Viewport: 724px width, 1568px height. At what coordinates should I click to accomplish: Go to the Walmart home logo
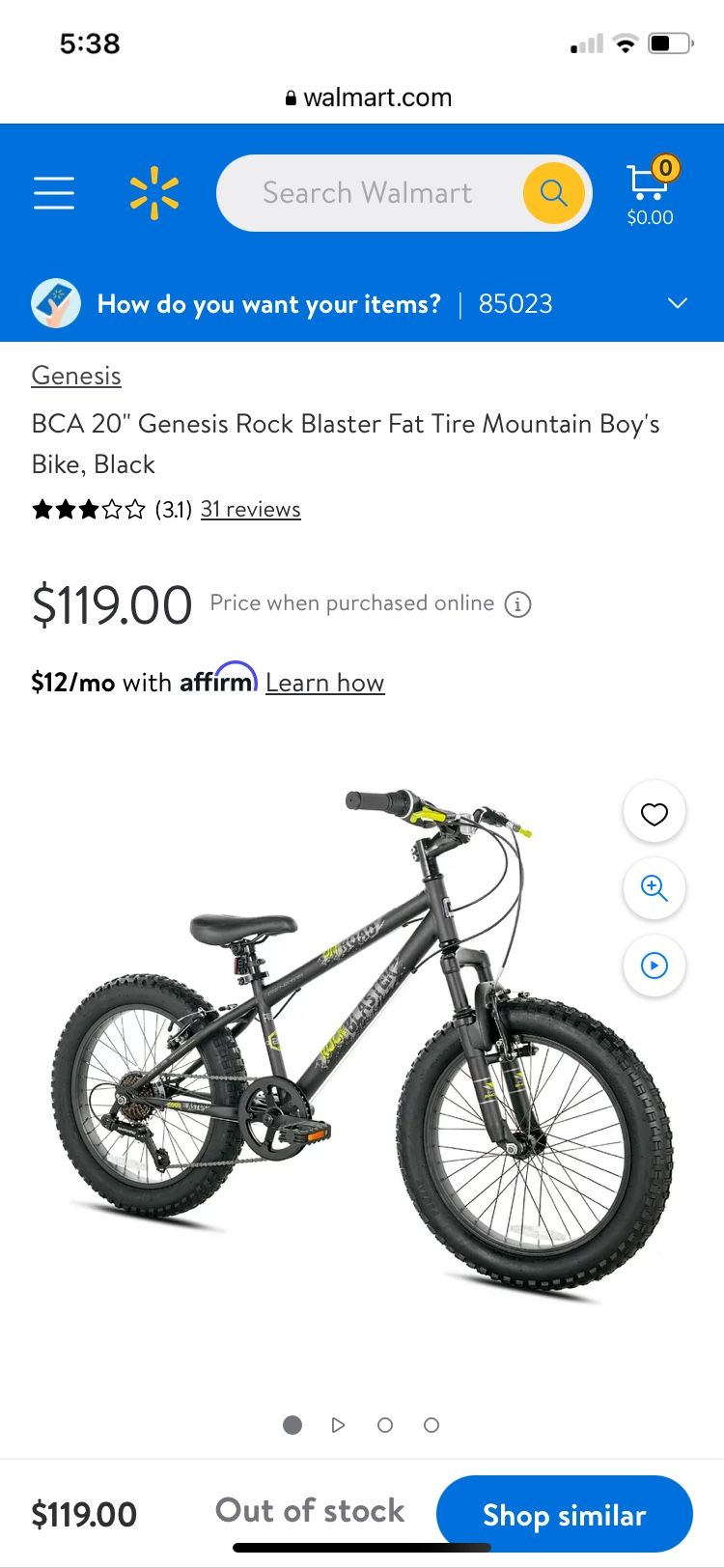pos(154,193)
